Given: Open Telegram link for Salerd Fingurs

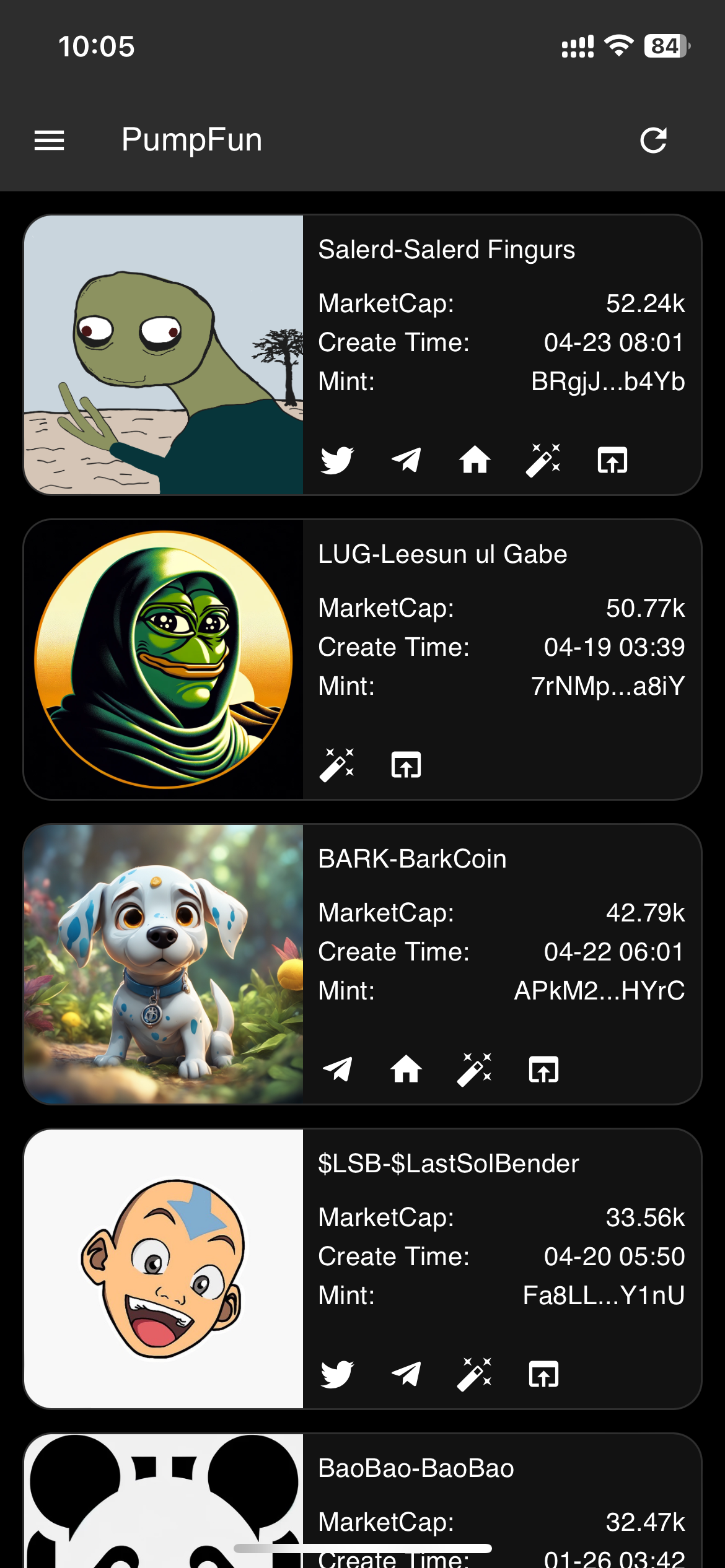Looking at the screenshot, I should point(406,460).
